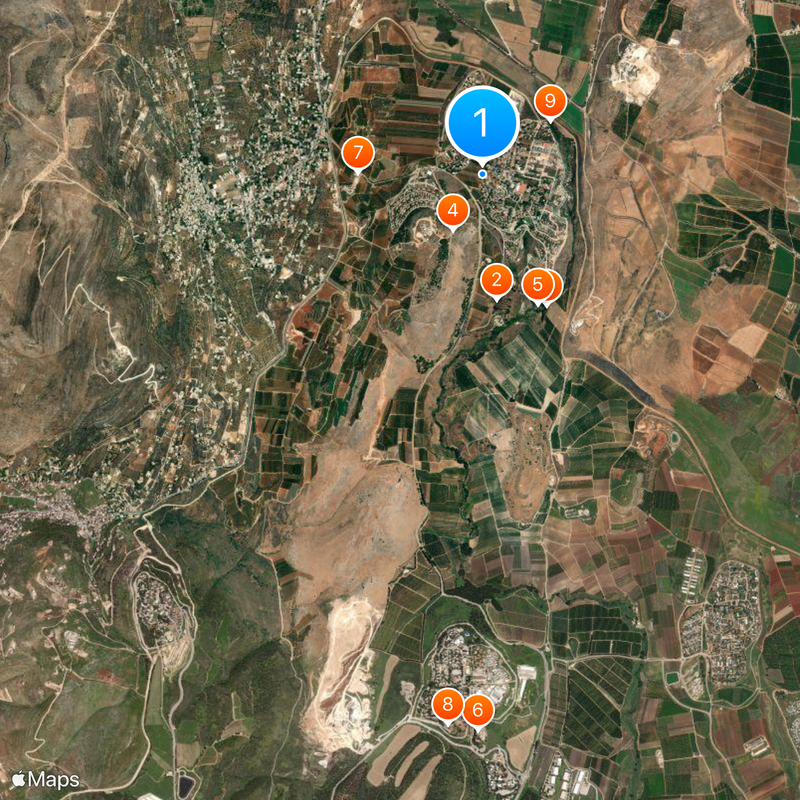The image size is (800, 800).
Task: Select map pin number 5
Action: 537,284
